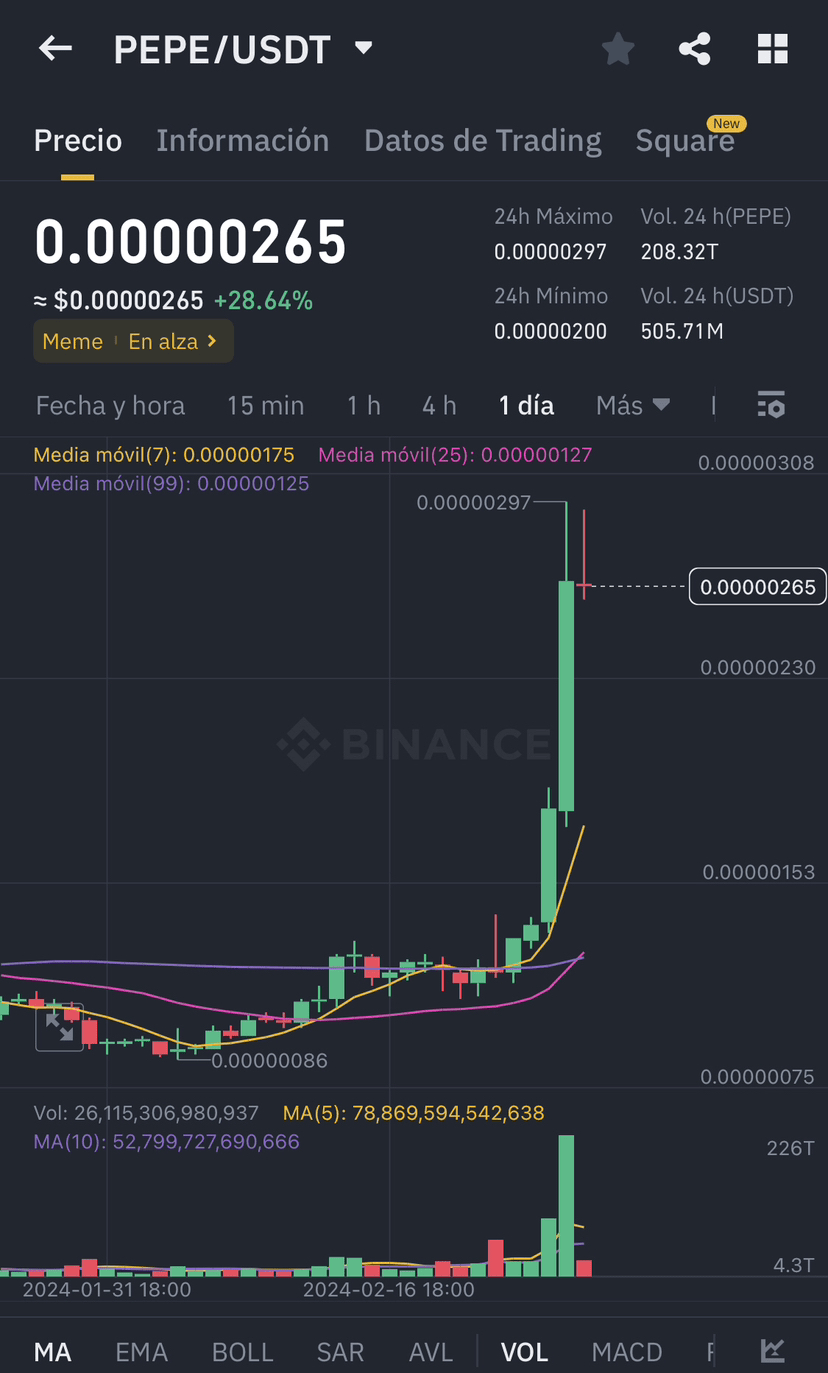Expand the Más intervals dropdown
The image size is (828, 1373).
[632, 405]
